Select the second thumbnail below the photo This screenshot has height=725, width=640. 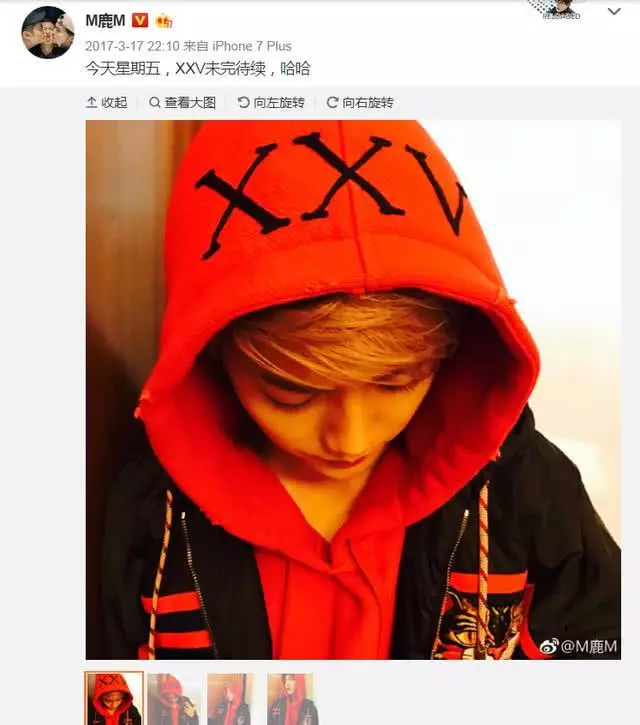point(172,698)
